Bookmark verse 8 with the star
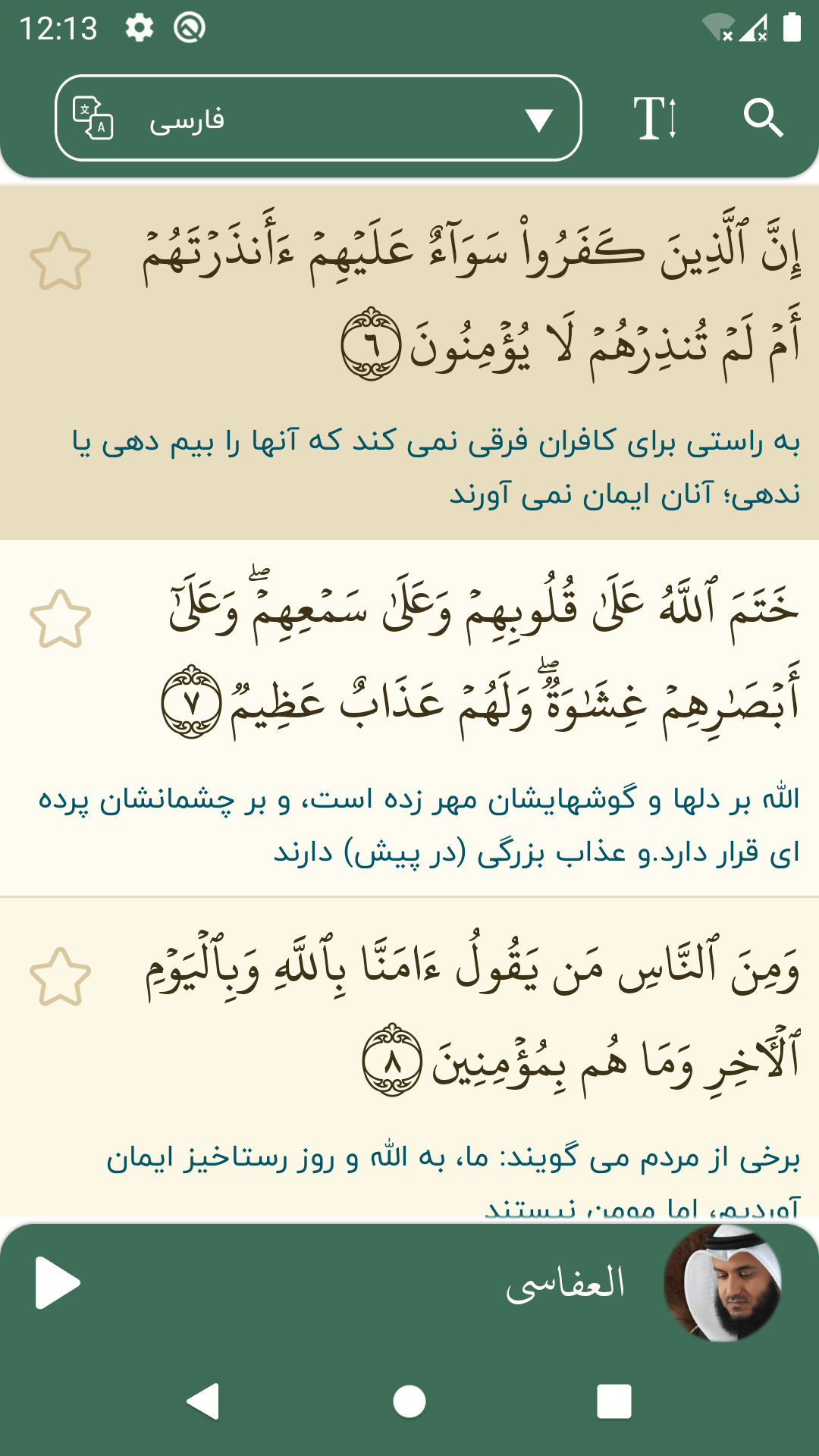The height and width of the screenshot is (1456, 819). [61, 977]
